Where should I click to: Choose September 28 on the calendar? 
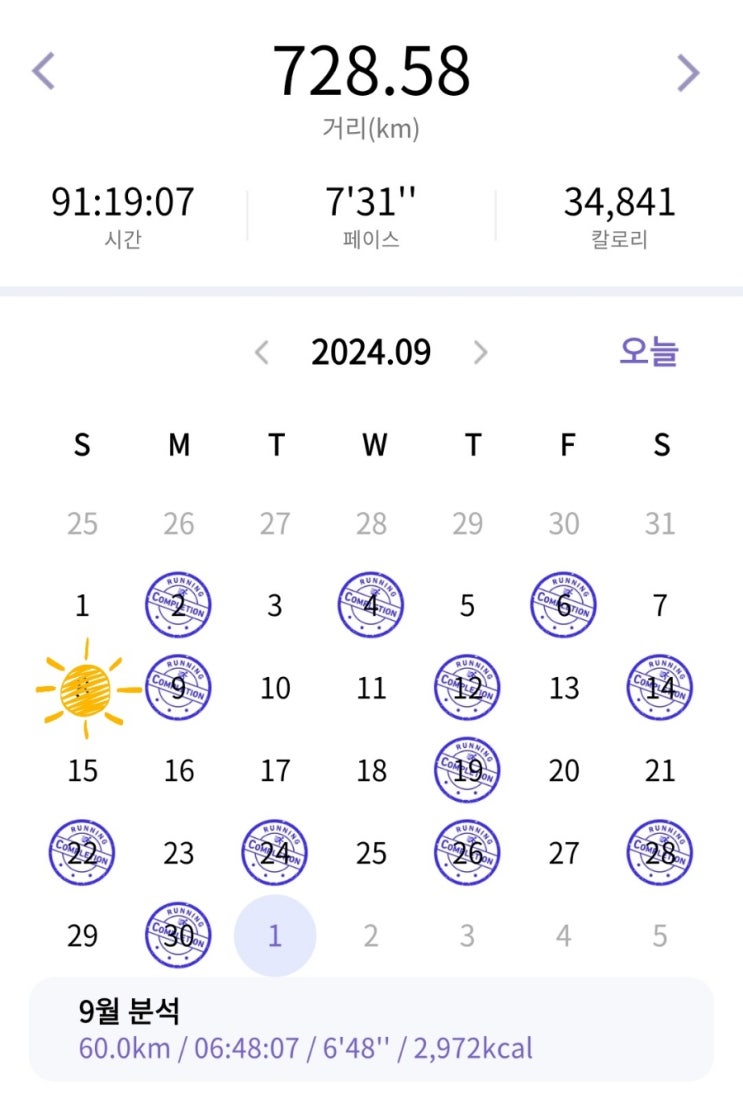point(660,853)
